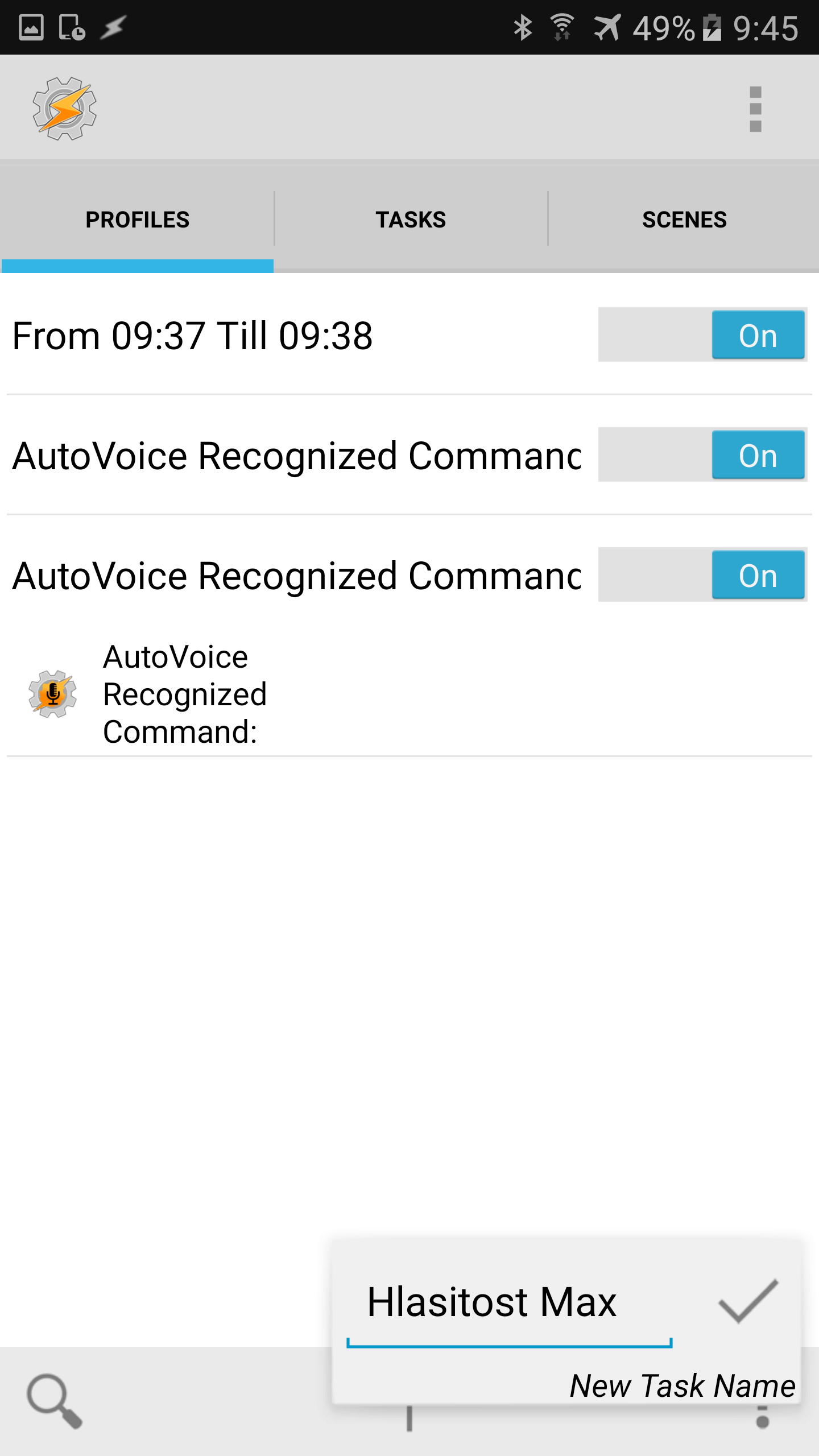819x1456 pixels.
Task: Open the From 09:37 Till 09:38 profile
Action: coord(192,336)
